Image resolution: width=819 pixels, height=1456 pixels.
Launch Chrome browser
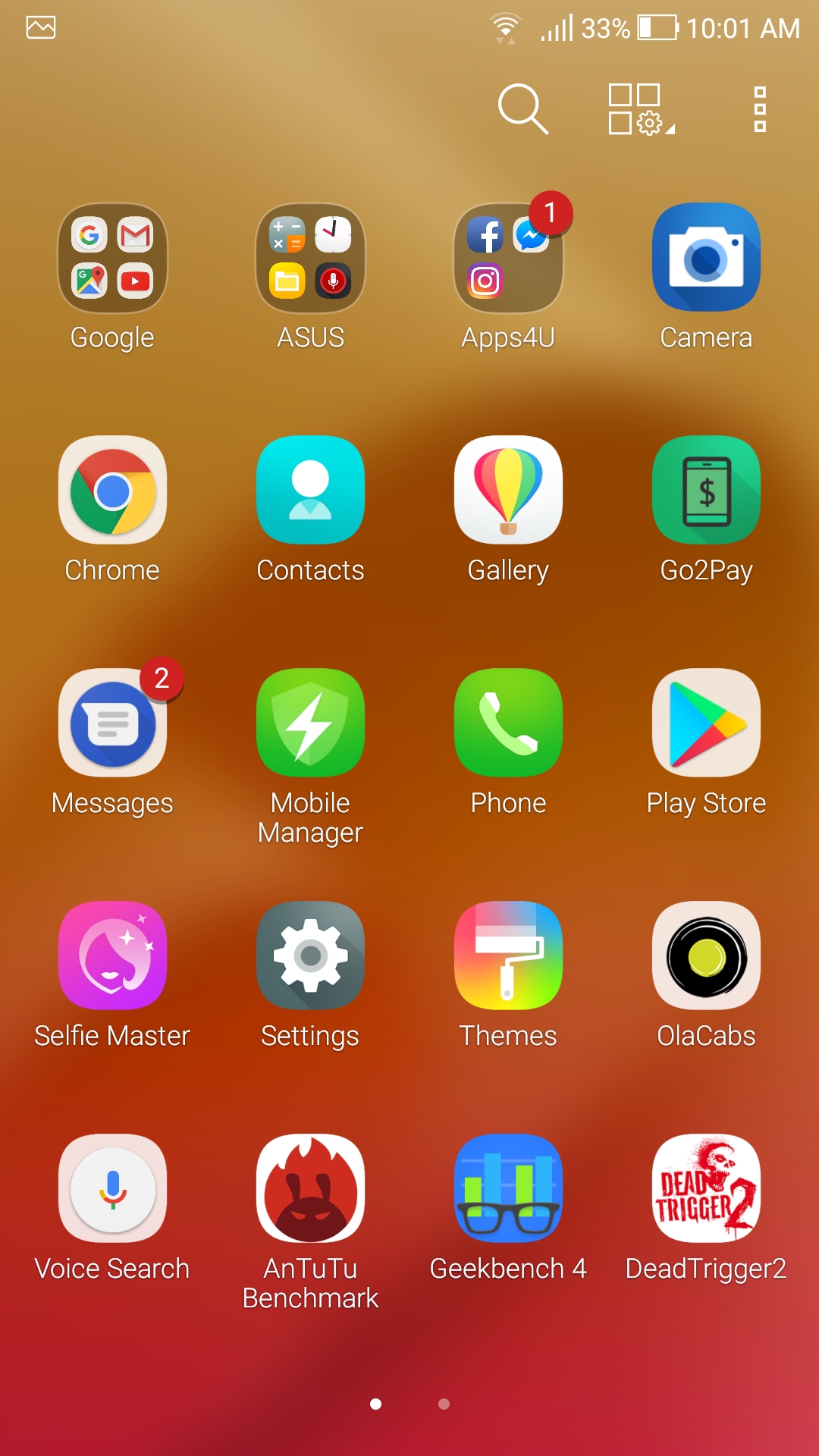[113, 491]
